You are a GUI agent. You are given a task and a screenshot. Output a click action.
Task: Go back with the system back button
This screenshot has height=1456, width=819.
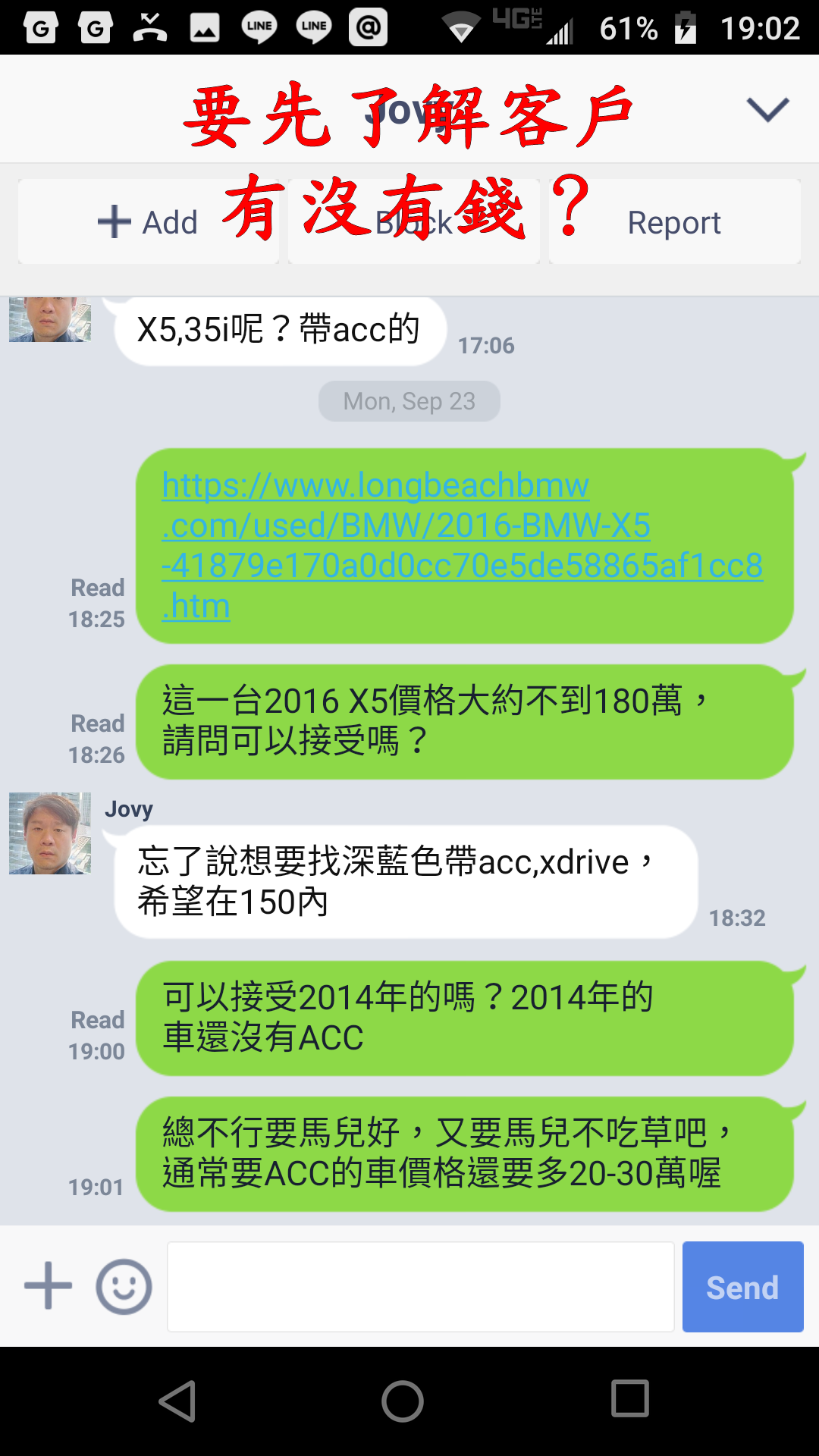[178, 1401]
